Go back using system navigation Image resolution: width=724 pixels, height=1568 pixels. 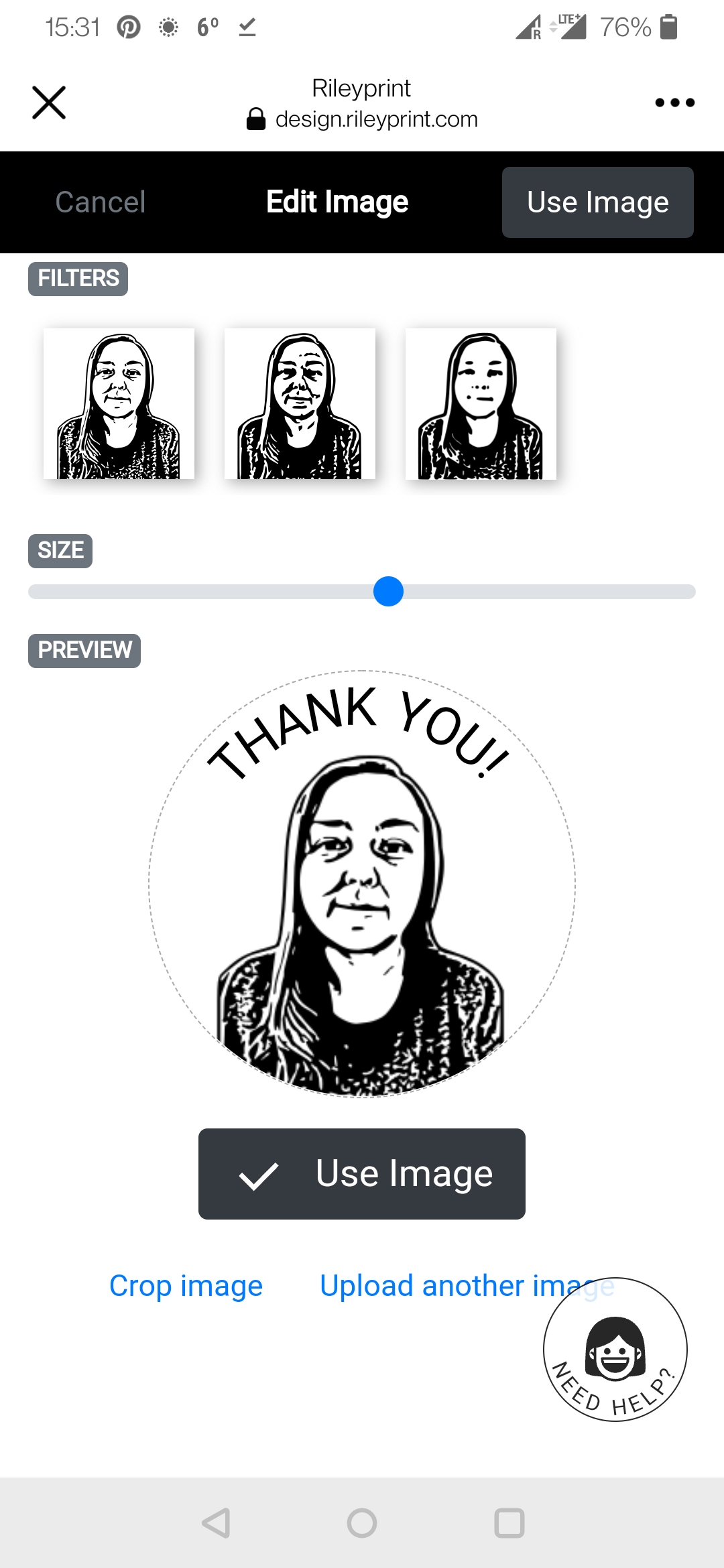pyautogui.click(x=216, y=1523)
